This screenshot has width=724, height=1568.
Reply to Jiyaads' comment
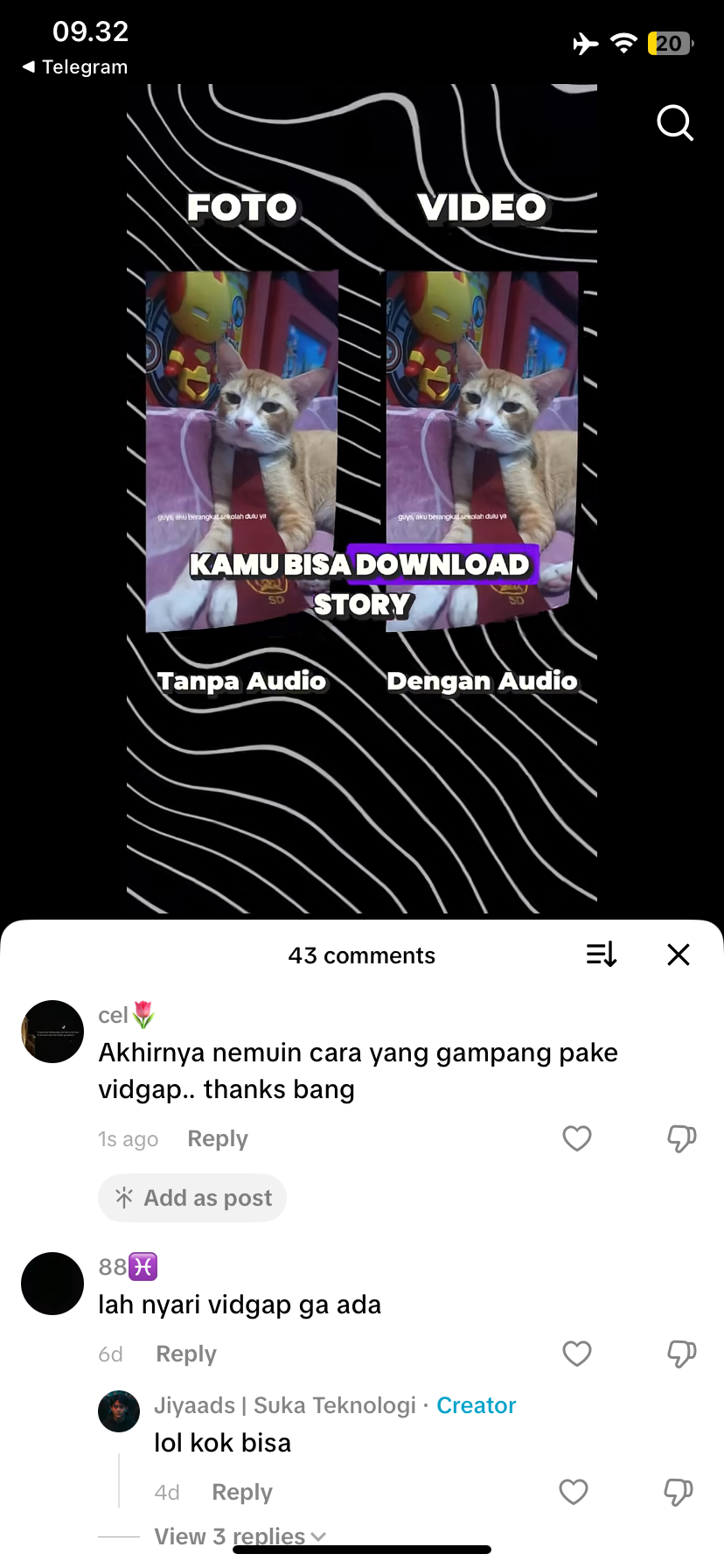pyautogui.click(x=242, y=1492)
